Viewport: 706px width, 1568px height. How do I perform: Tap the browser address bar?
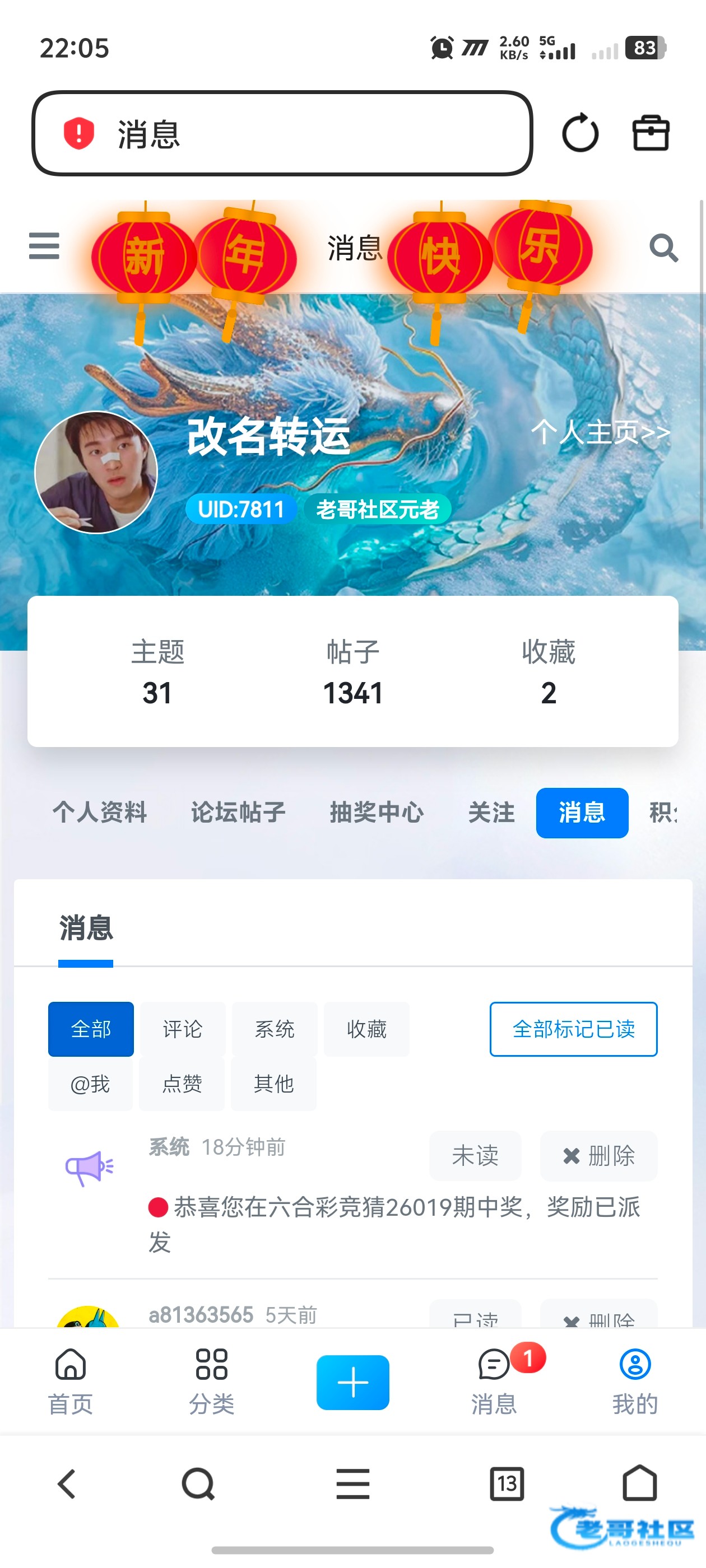tap(281, 133)
